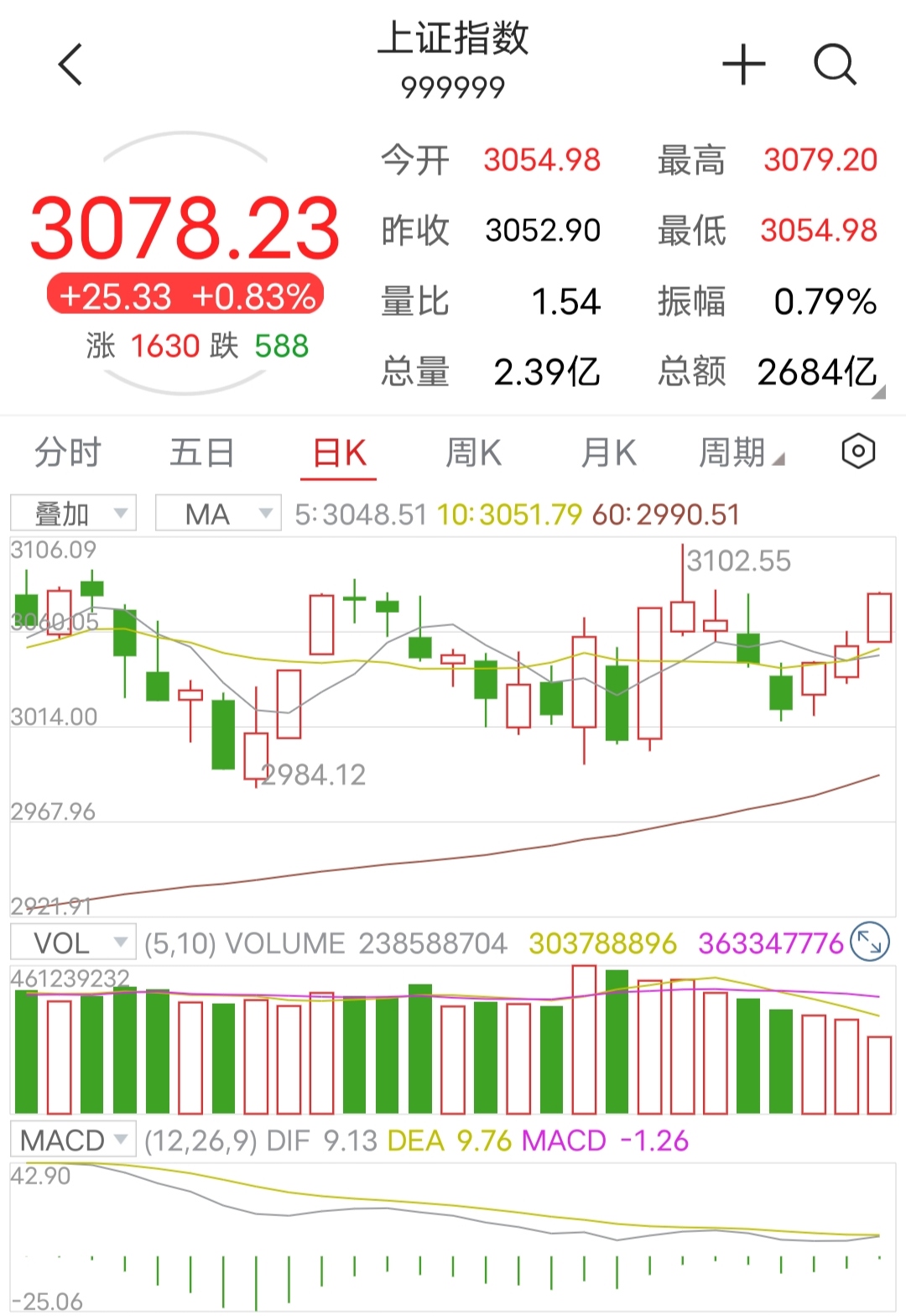Open the VOL indicator dropdown
906x1316 pixels.
tap(71, 942)
